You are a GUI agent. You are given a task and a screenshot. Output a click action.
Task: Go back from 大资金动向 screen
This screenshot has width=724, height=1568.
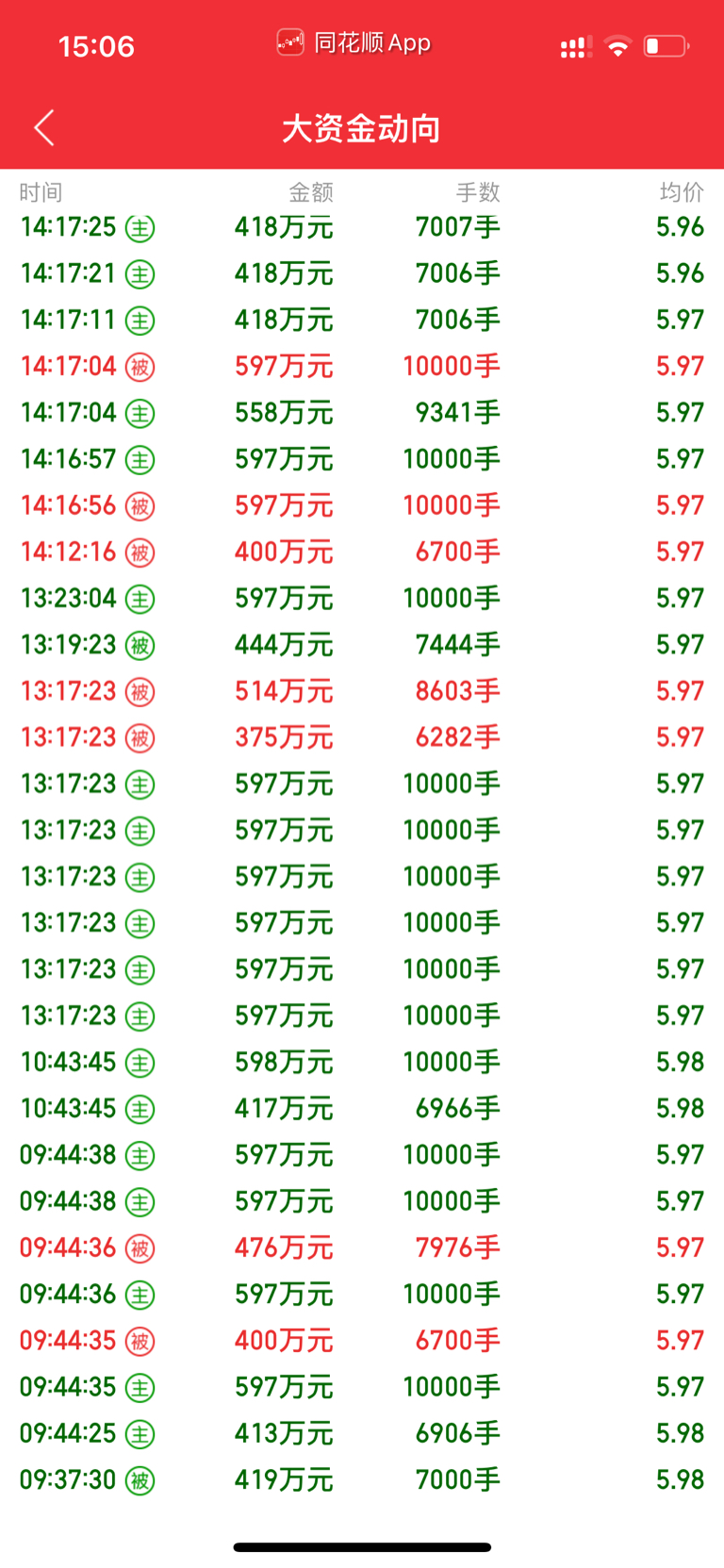(x=44, y=127)
